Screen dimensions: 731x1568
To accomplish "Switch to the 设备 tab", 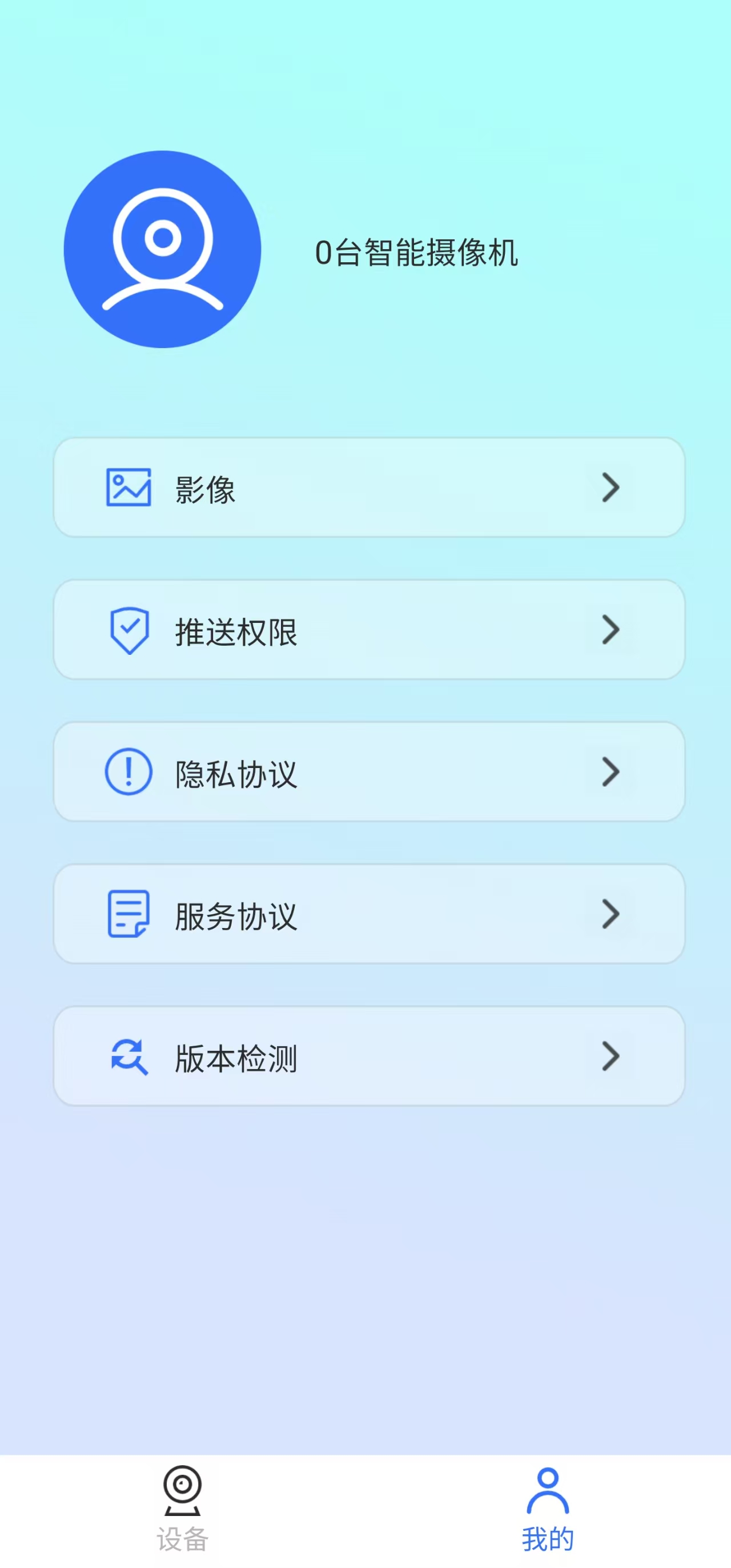I will (182, 1509).
